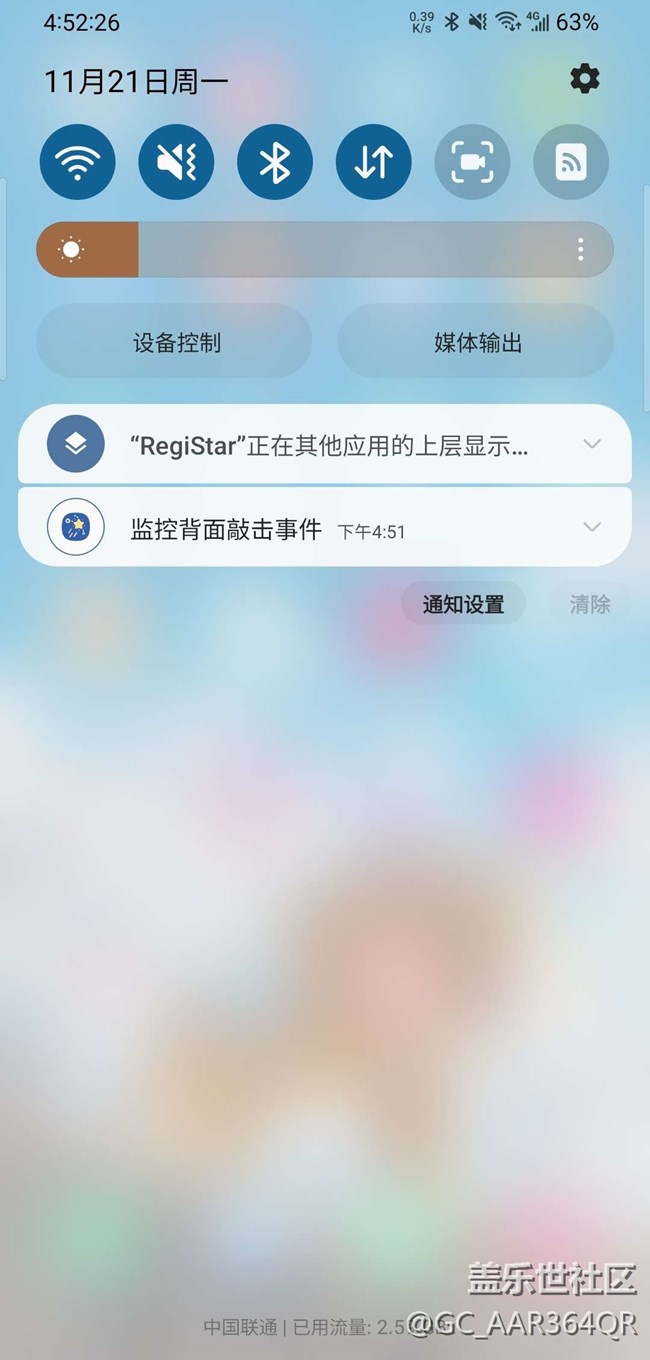
Task: Toggle mobile data quick setting
Action: point(373,162)
